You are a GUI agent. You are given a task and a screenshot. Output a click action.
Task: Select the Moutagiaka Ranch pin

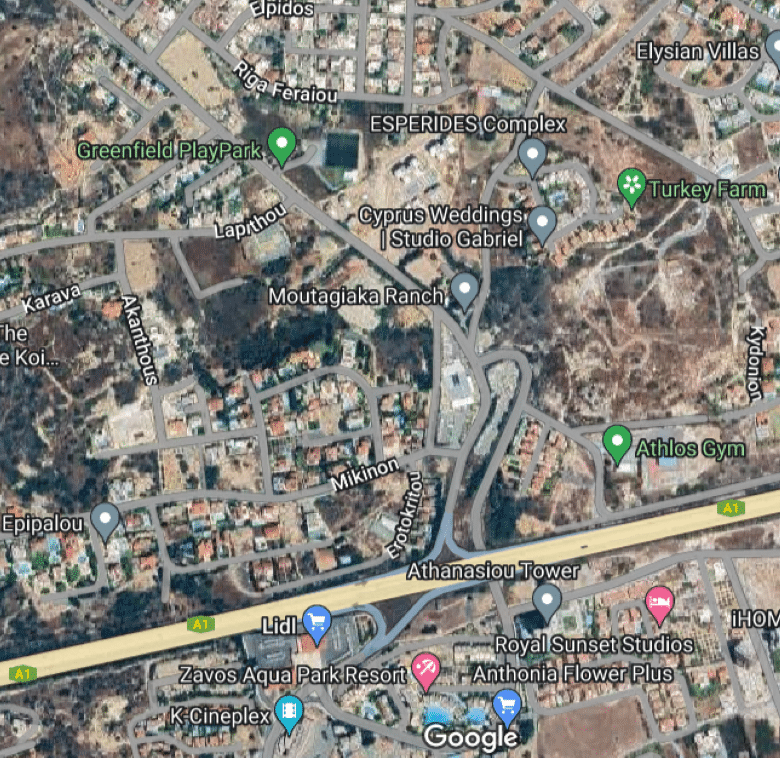click(x=464, y=289)
